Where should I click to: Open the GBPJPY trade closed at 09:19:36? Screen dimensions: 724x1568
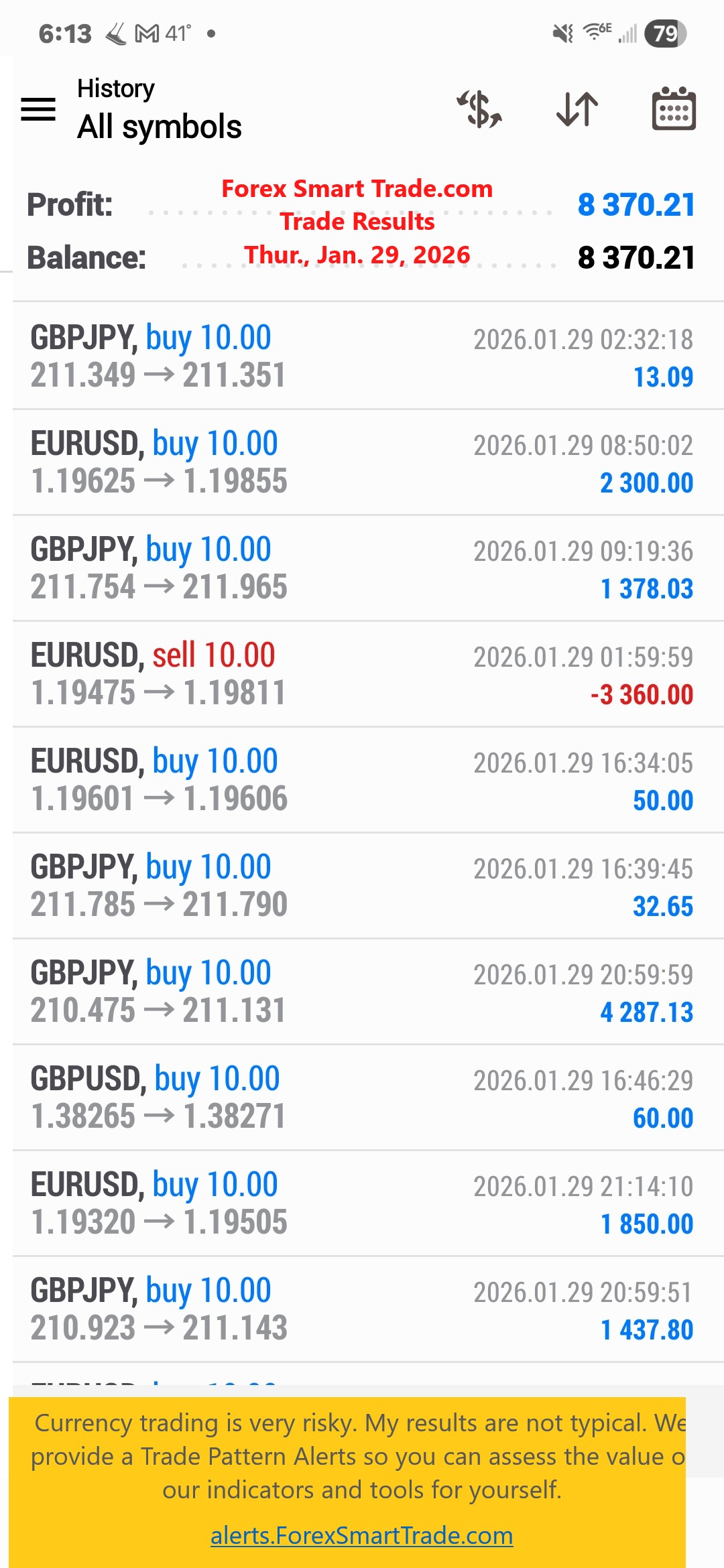click(x=362, y=568)
